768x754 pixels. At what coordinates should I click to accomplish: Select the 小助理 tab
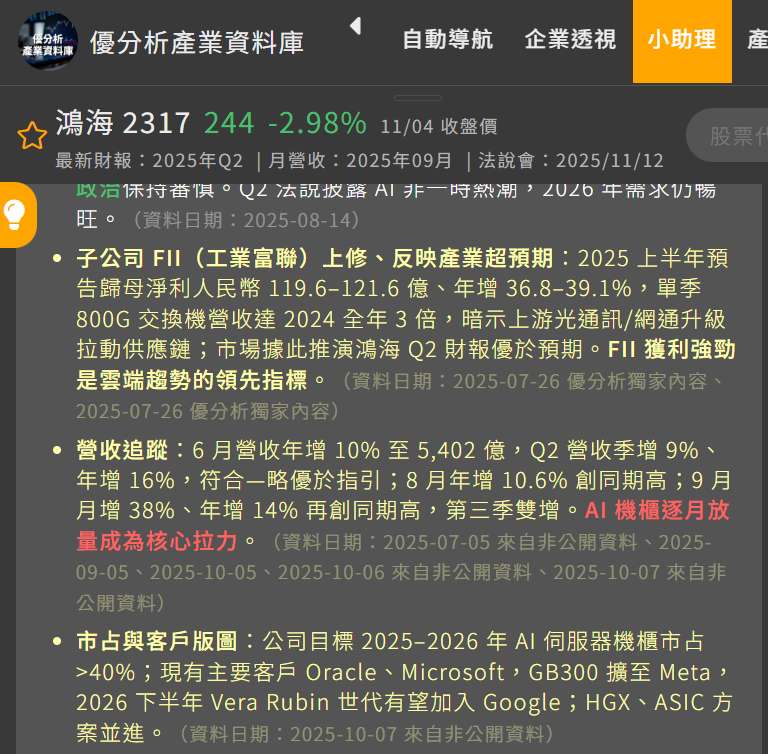pyautogui.click(x=681, y=40)
